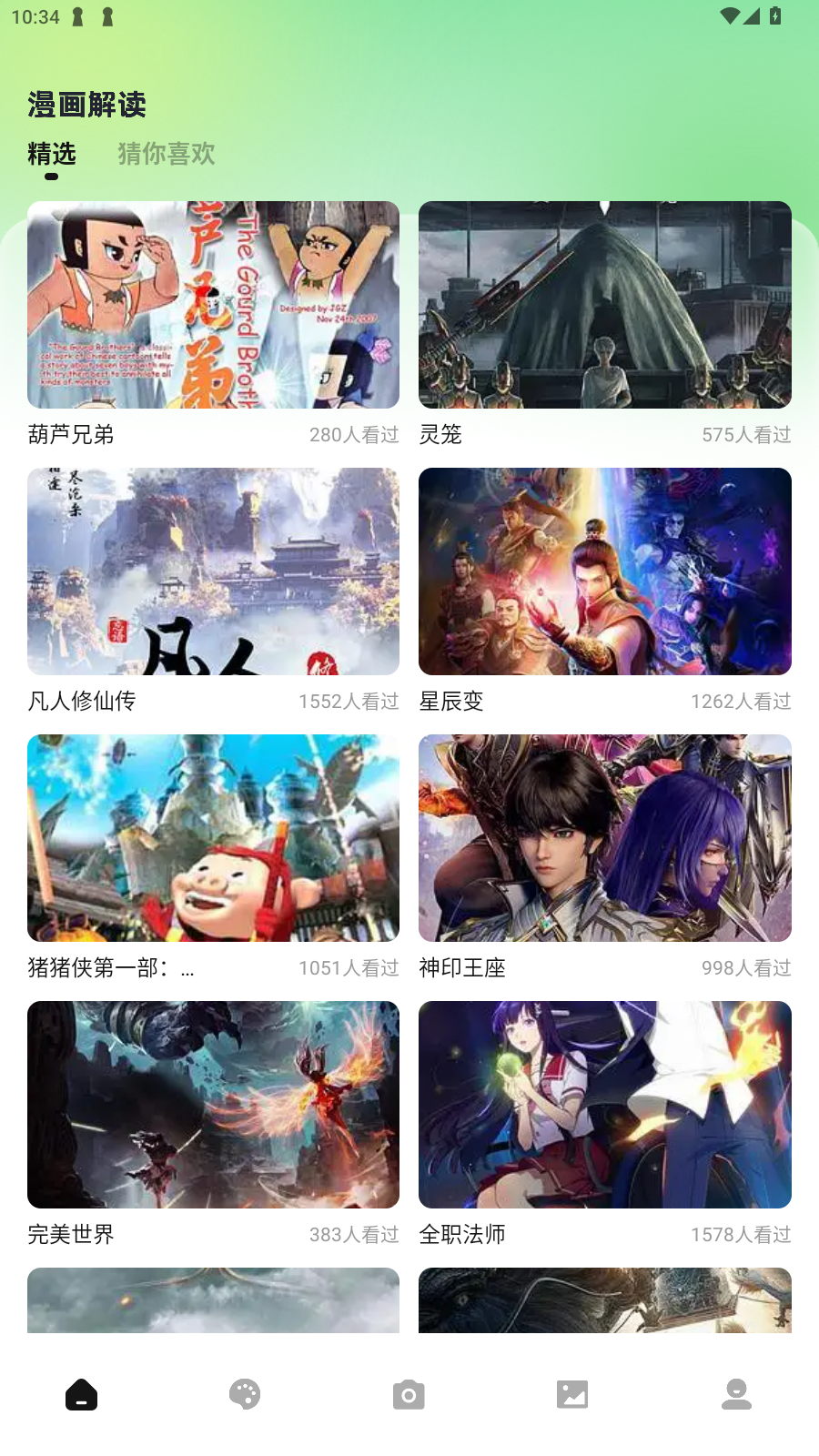Open the 葫芦兄弟 comic card

click(213, 305)
